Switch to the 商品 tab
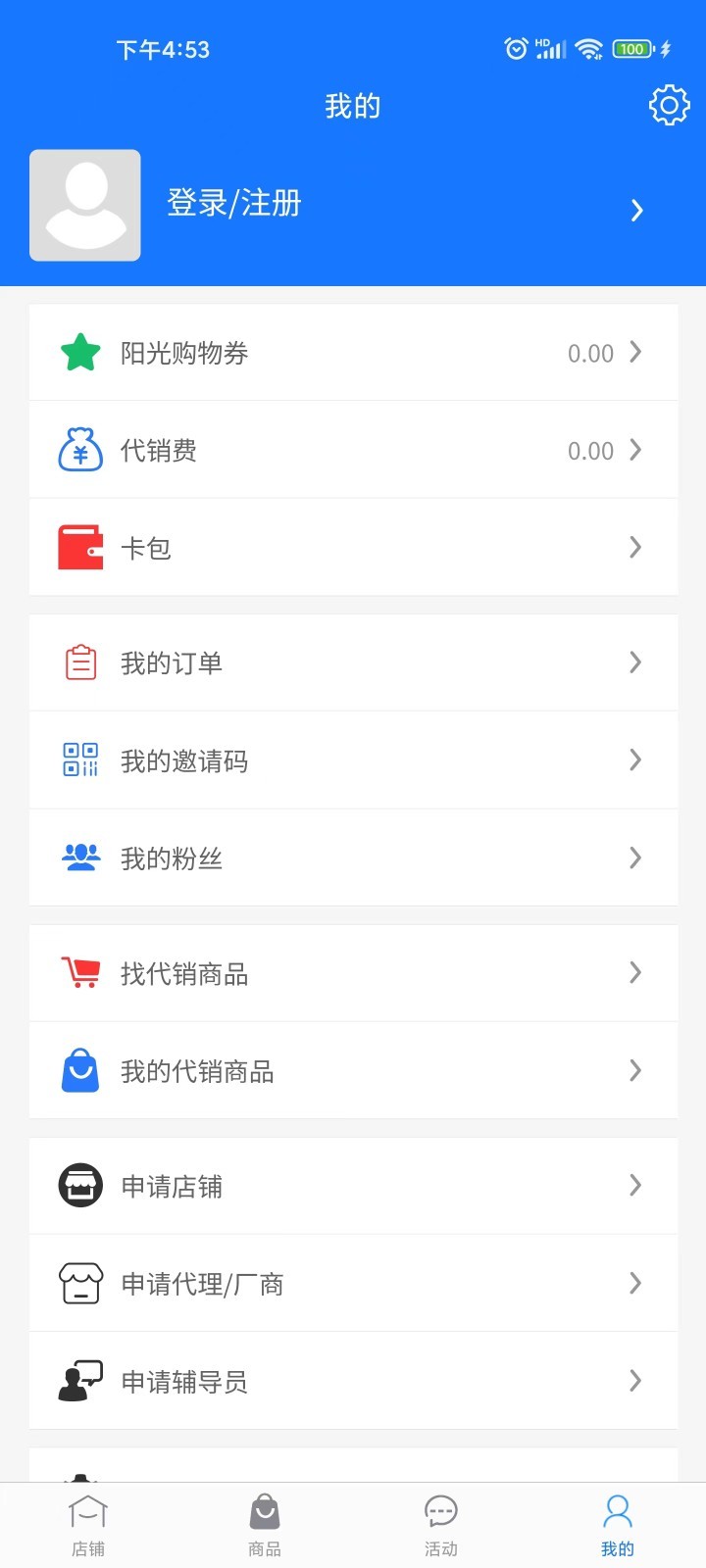Viewport: 706px width, 1568px height. (265, 1525)
